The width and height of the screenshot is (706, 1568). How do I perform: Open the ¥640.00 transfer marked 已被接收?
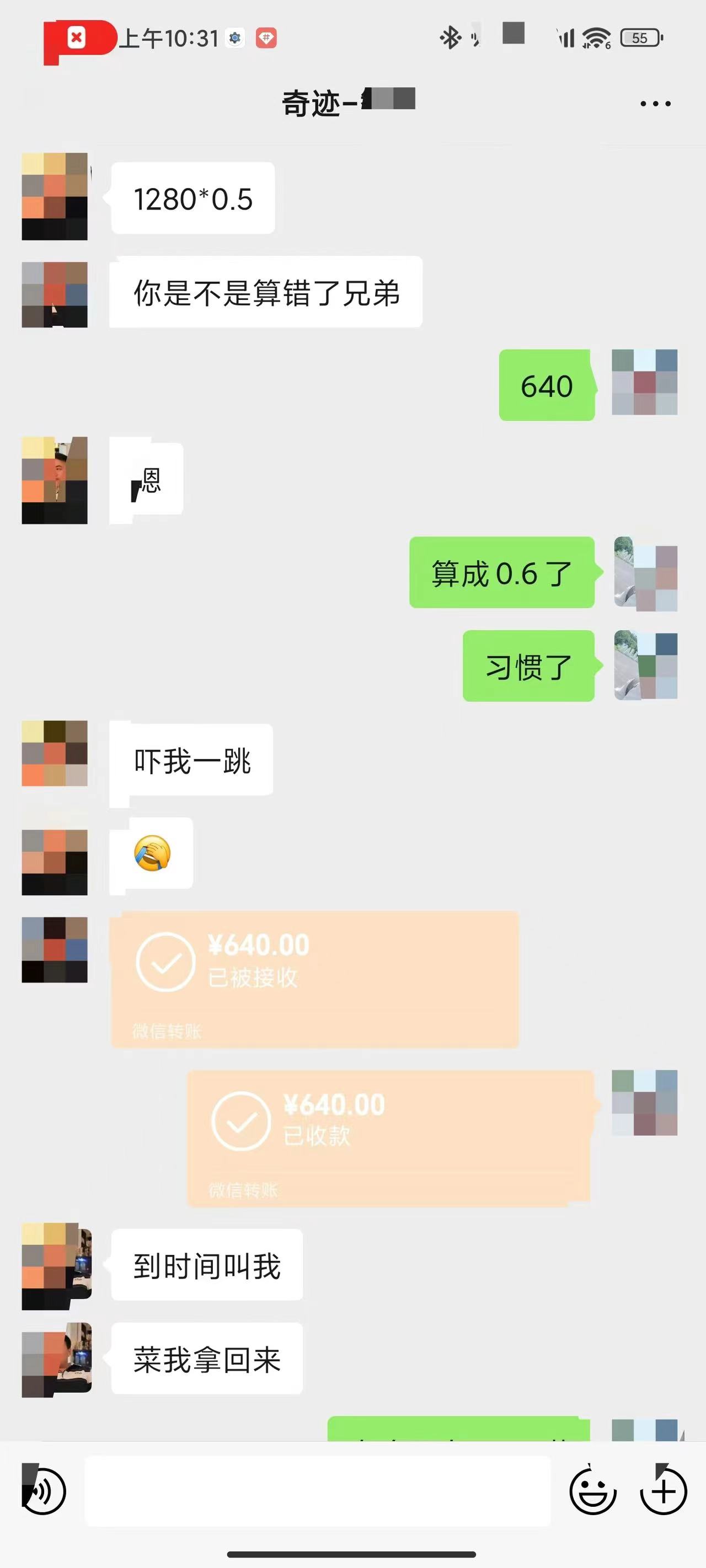coord(314,979)
